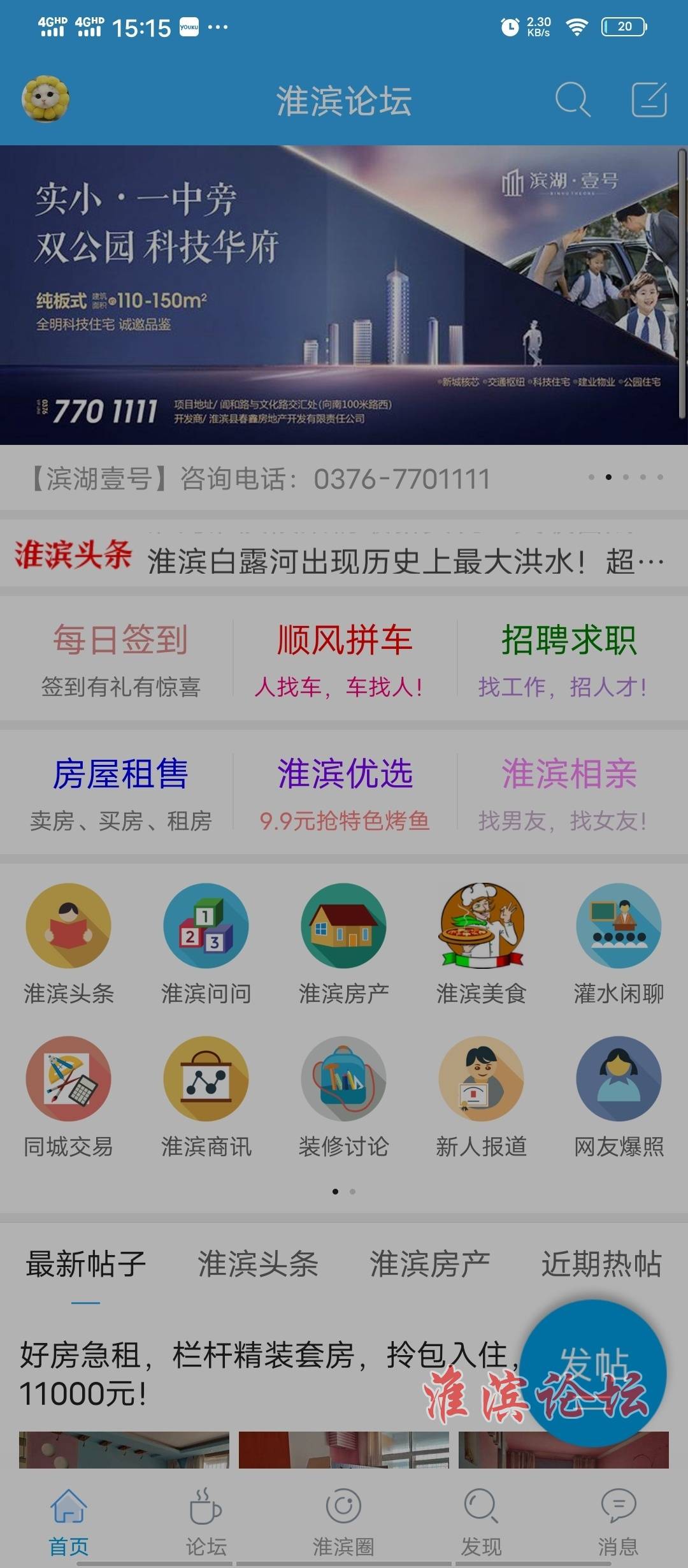Open 淮滨相亲 dating section
The width and height of the screenshot is (688, 1568).
(568, 793)
